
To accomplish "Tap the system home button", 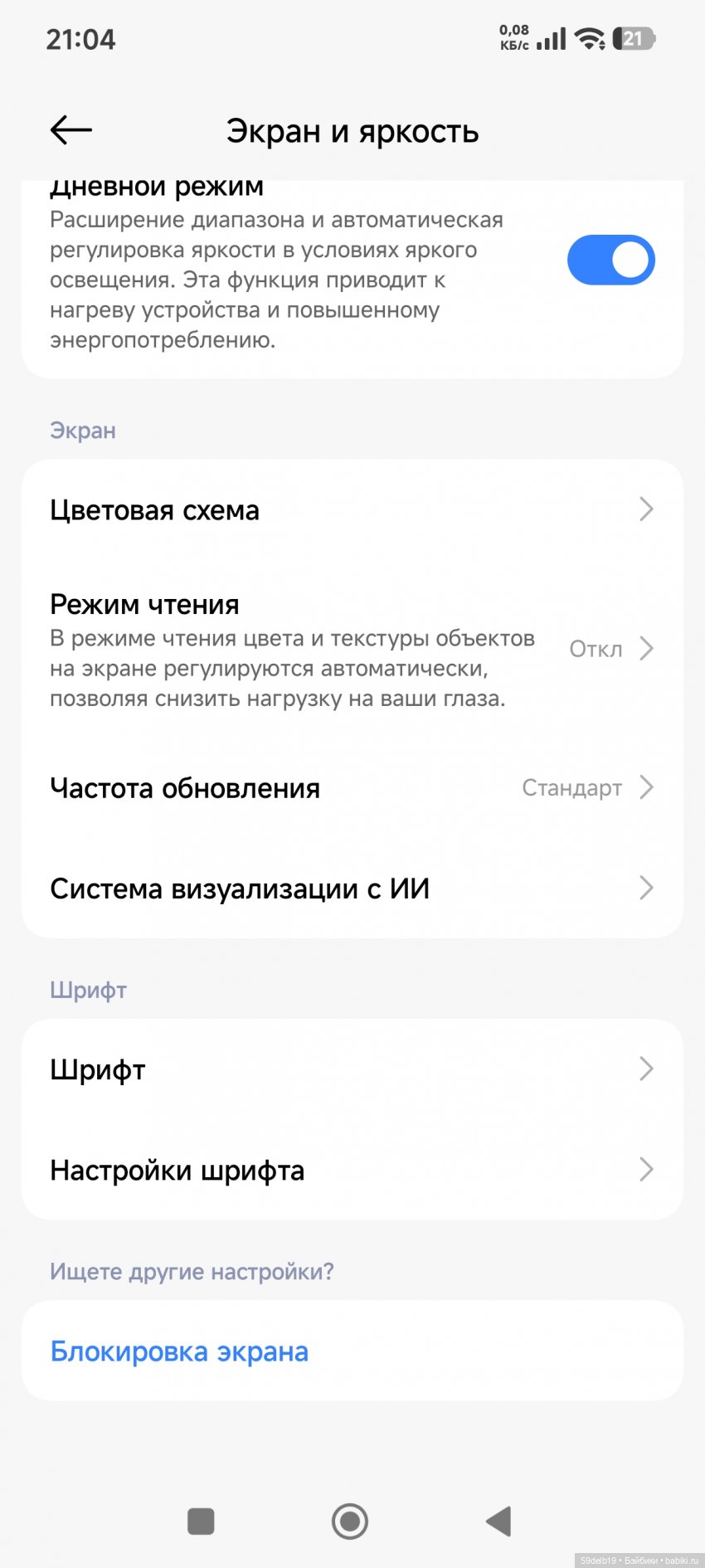I will click(350, 1521).
